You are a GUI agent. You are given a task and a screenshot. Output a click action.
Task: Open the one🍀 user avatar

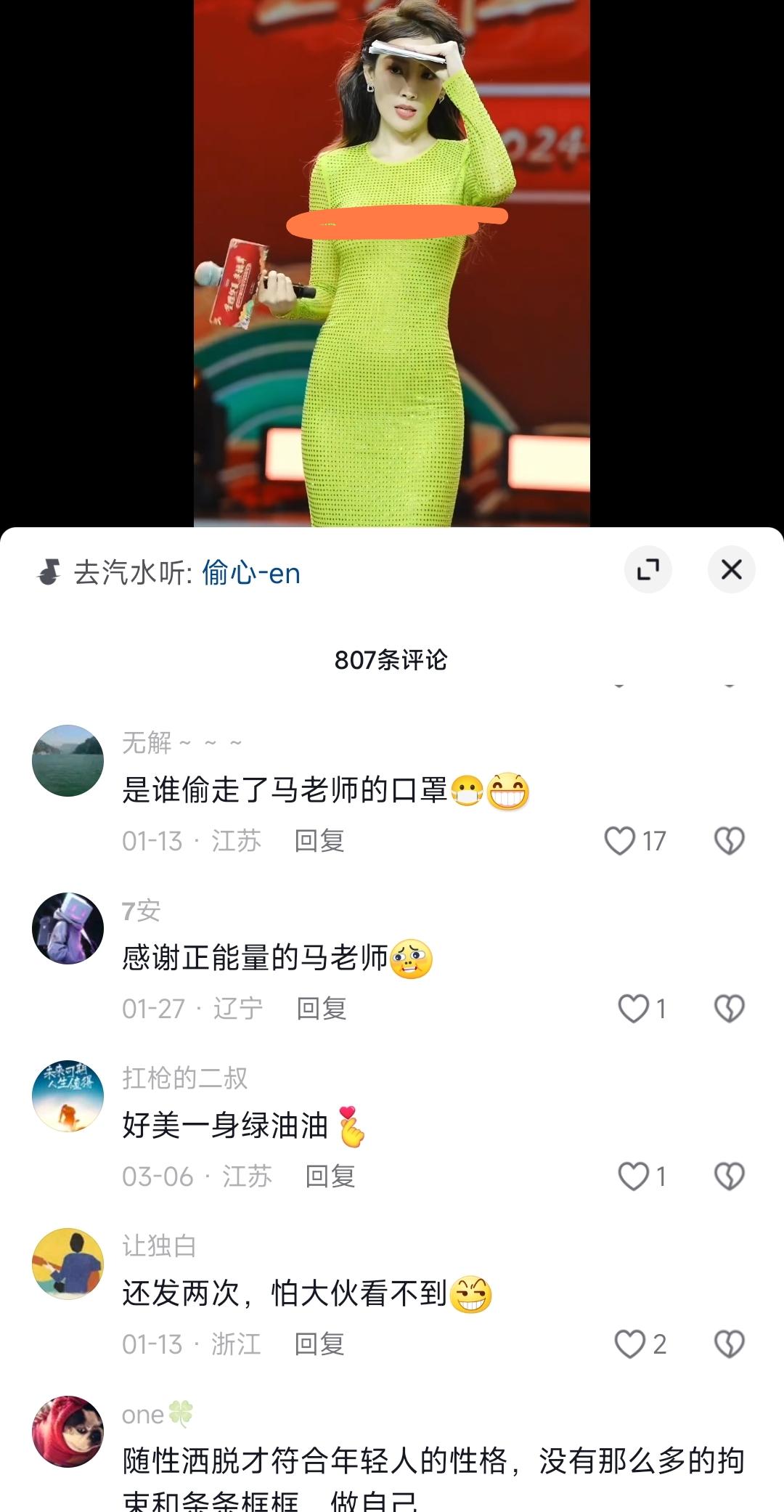coord(68,1431)
